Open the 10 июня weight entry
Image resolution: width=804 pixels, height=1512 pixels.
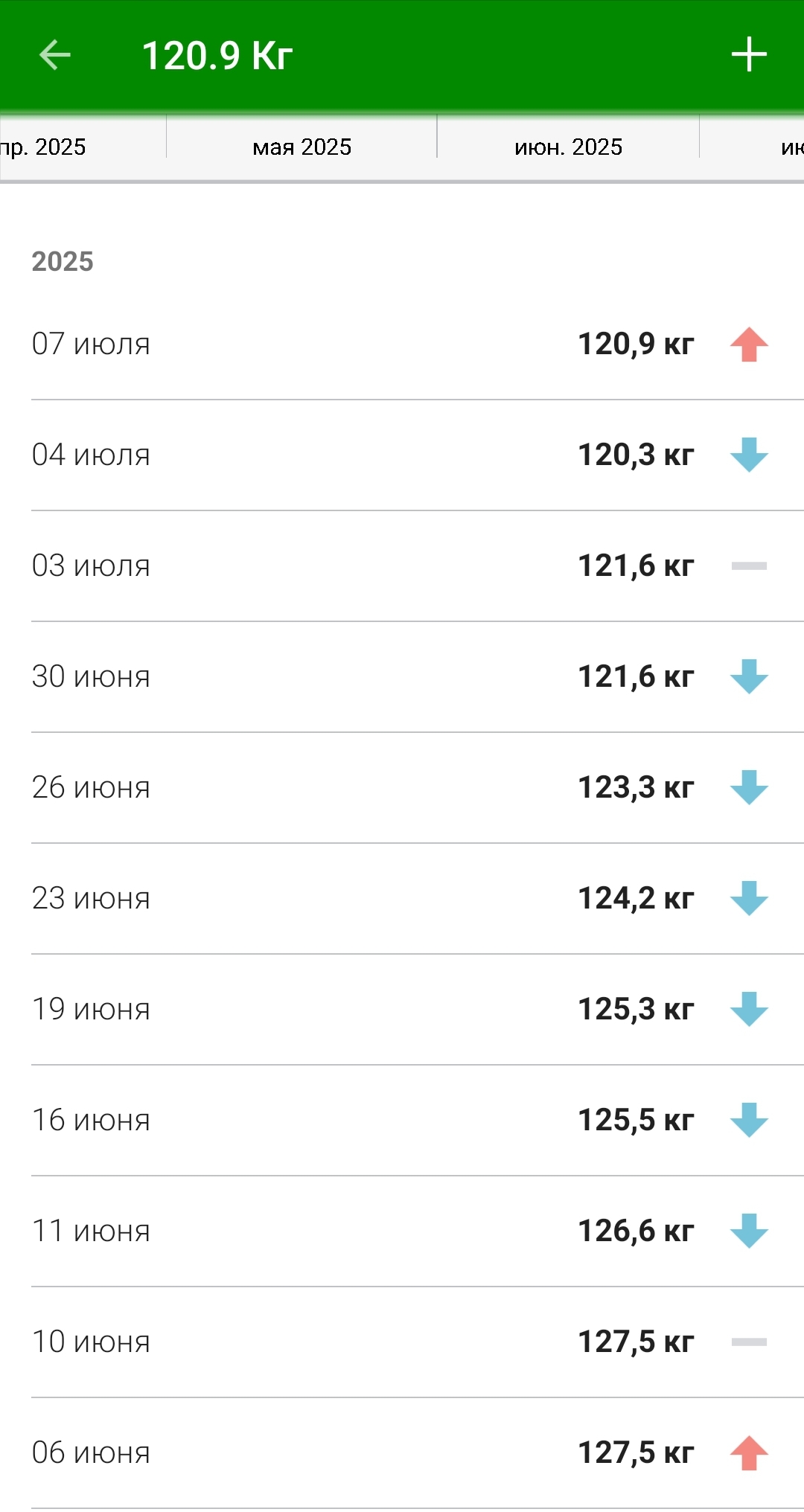(x=402, y=1342)
